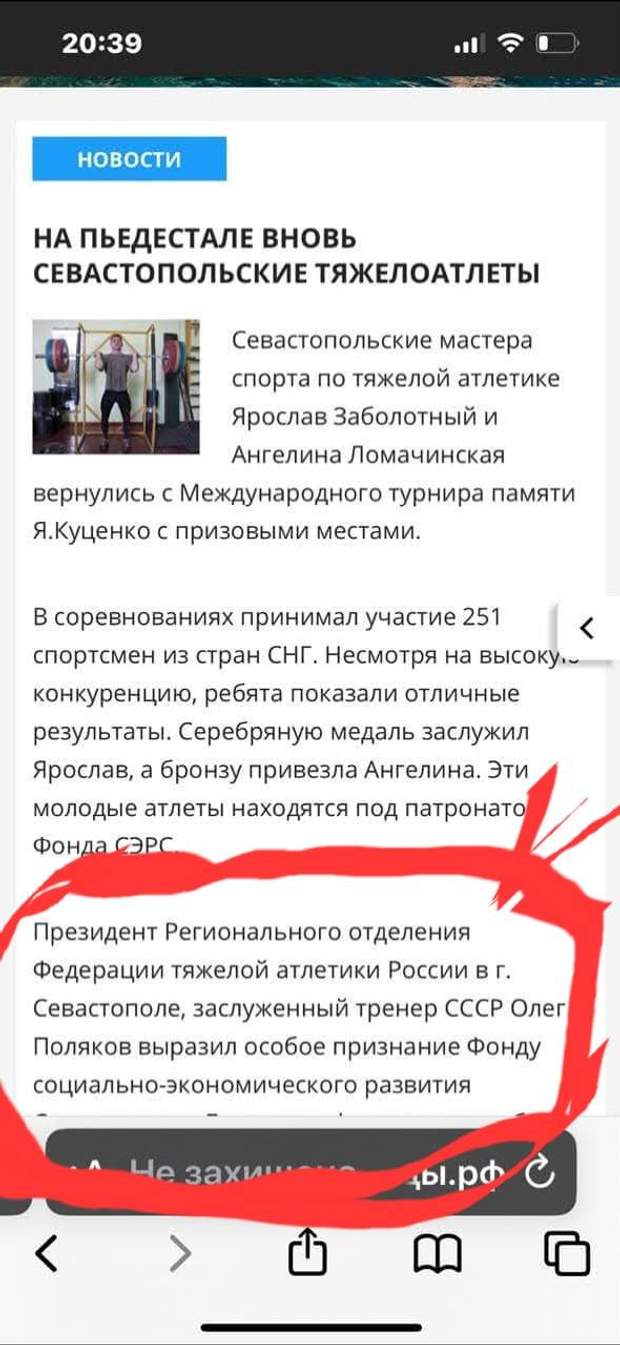Expand the side panel arrow

coord(588,628)
